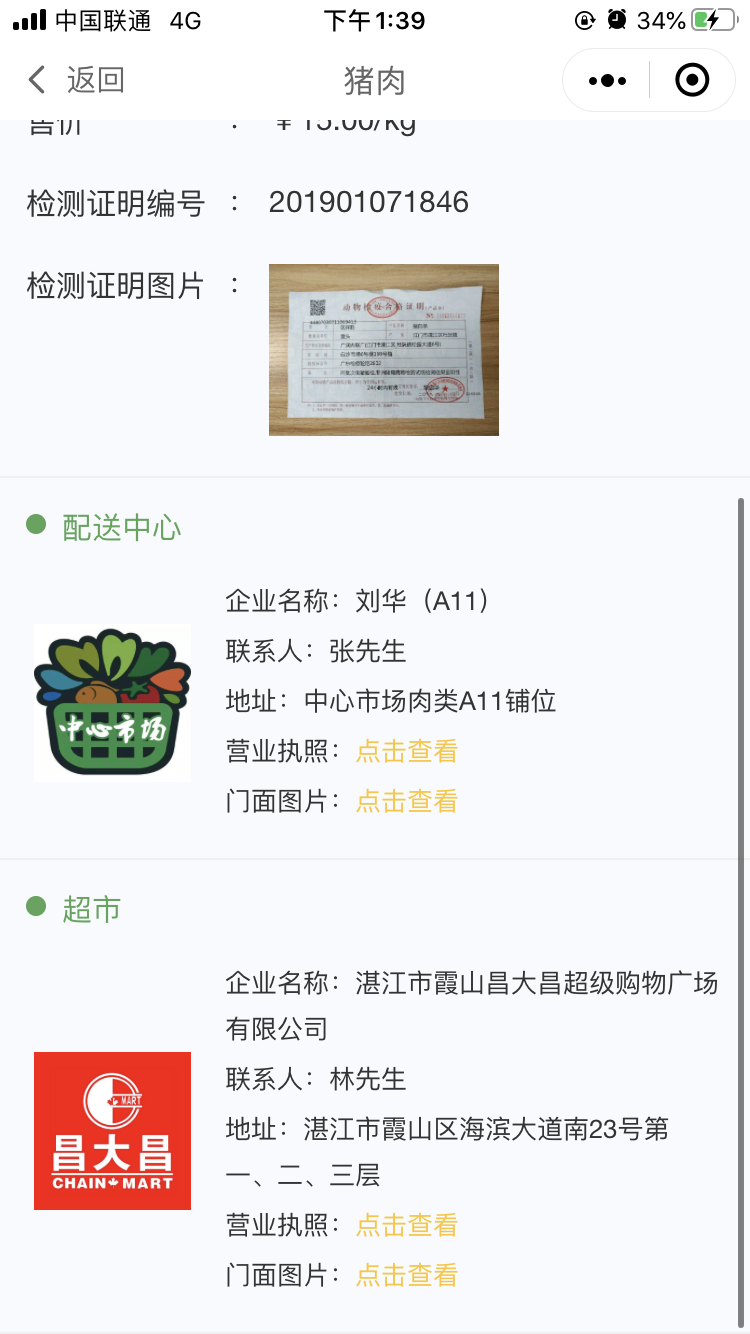Open the 检测证明图片 certificate photo
This screenshot has width=750, height=1334.
383,350
